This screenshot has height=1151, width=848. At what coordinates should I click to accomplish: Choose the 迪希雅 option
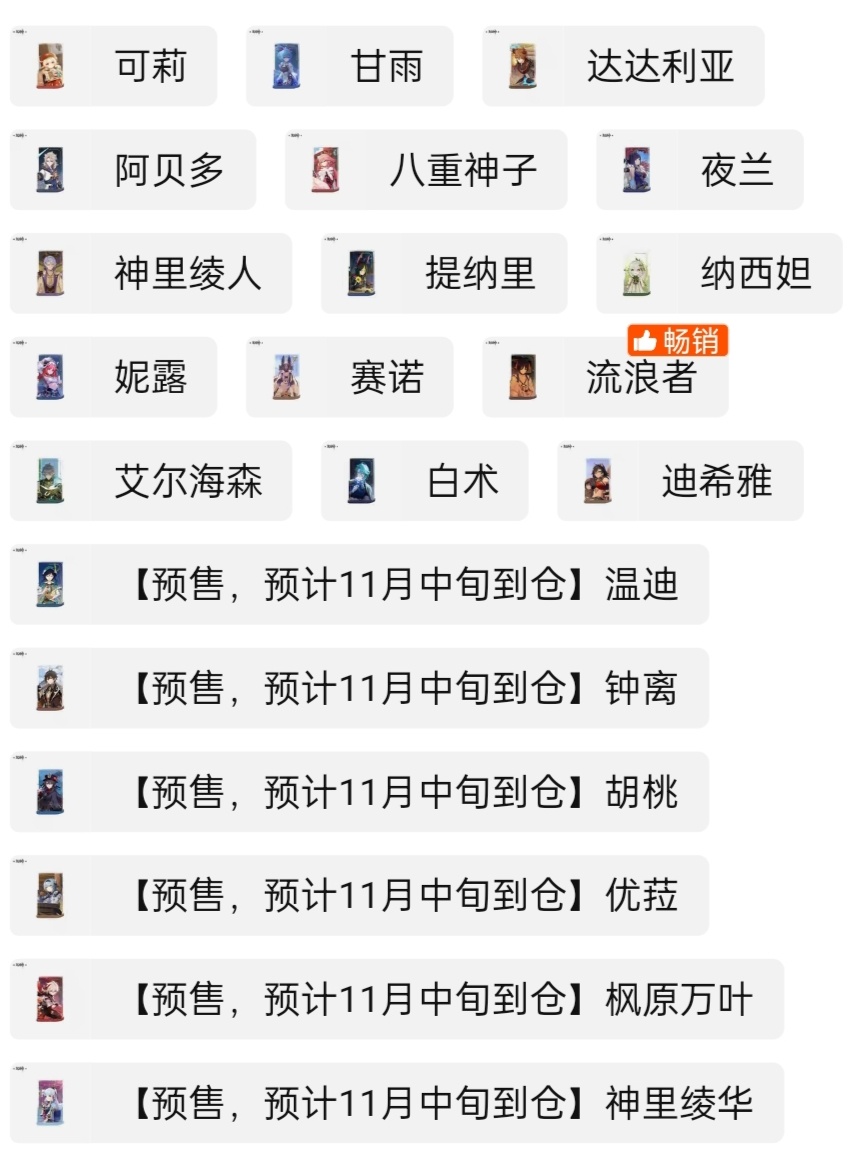tap(680, 481)
